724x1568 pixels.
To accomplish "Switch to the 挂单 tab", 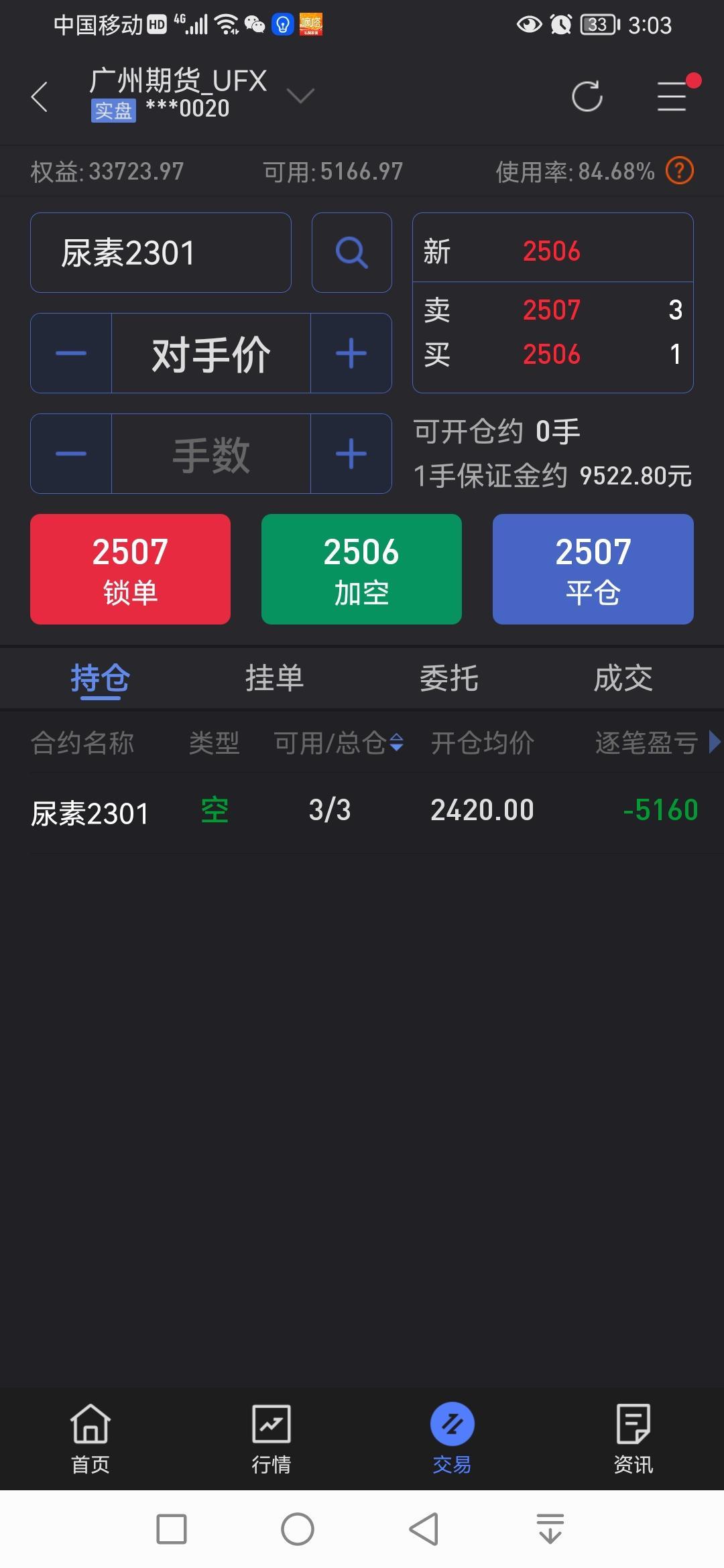I will [274, 678].
